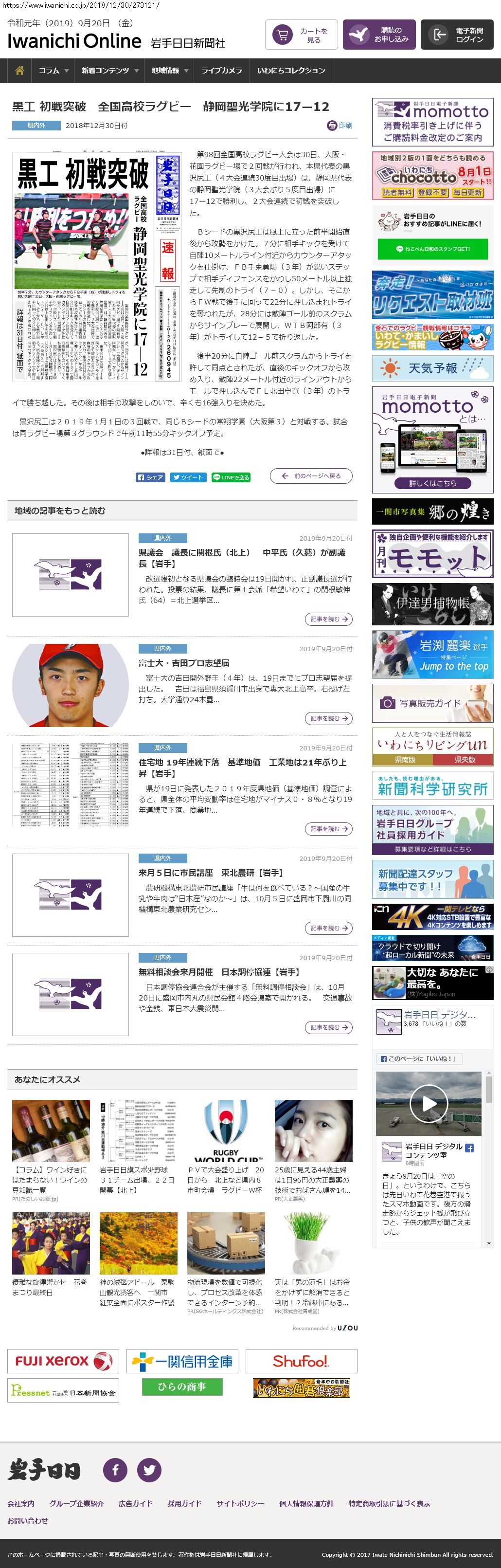Open 電子新聞ログイン login
501x1568 pixels.
point(460,35)
